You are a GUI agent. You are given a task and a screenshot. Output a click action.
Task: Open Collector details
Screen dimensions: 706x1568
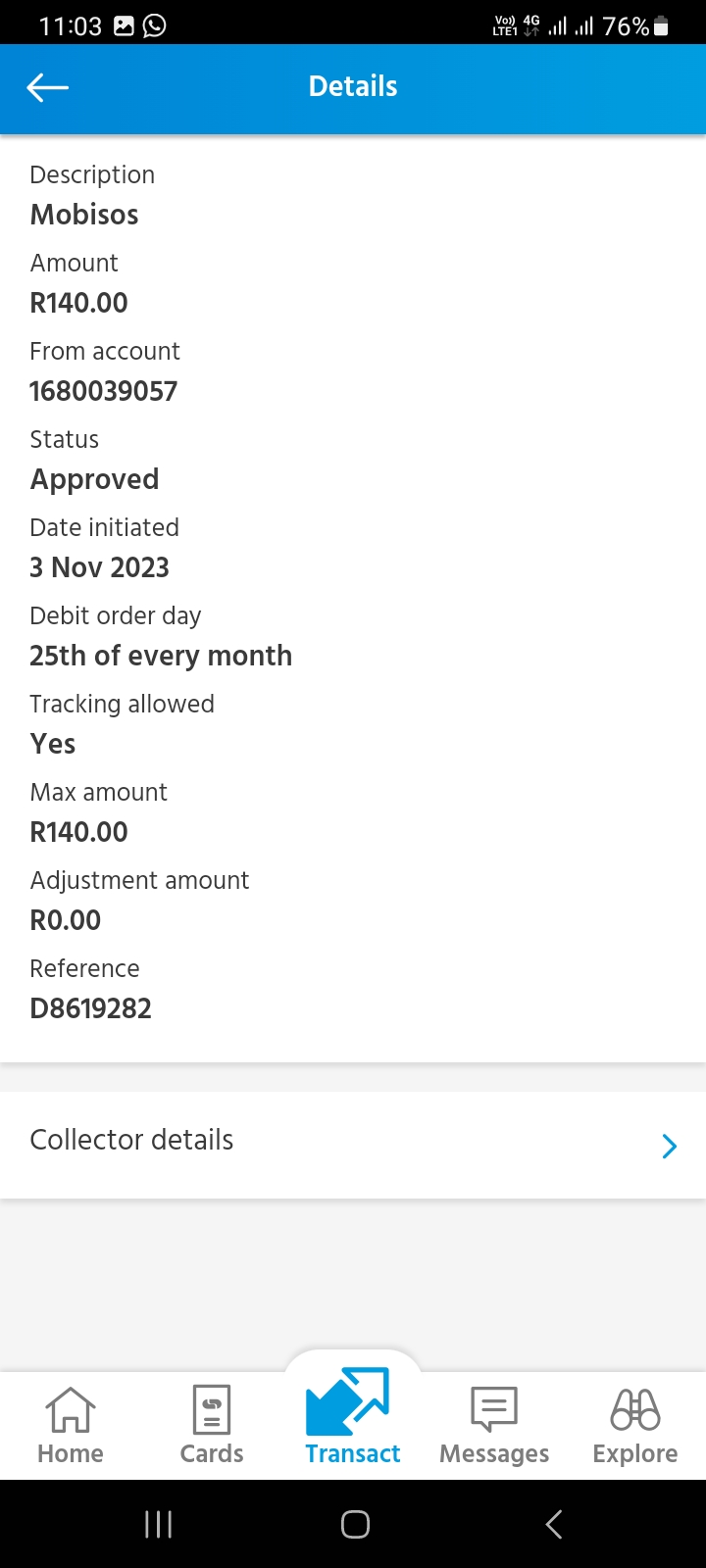click(353, 1143)
